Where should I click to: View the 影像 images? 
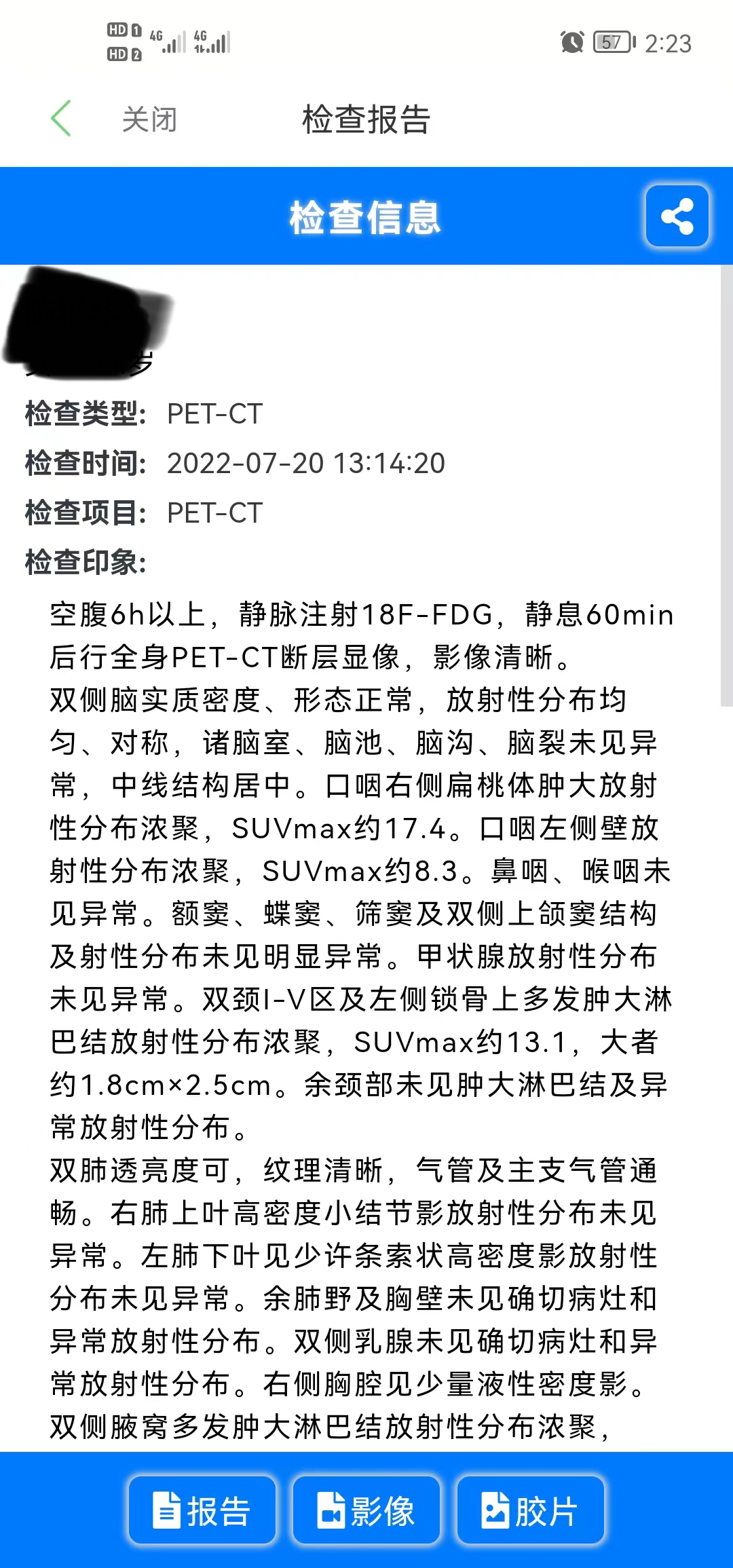(366, 1510)
